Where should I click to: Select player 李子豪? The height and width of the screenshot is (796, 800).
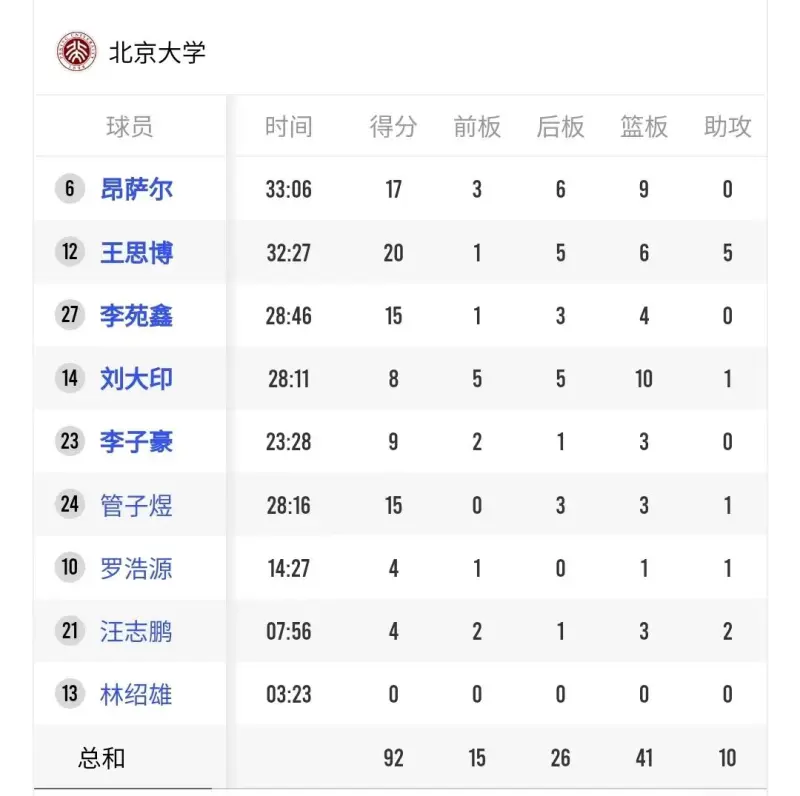(x=136, y=442)
